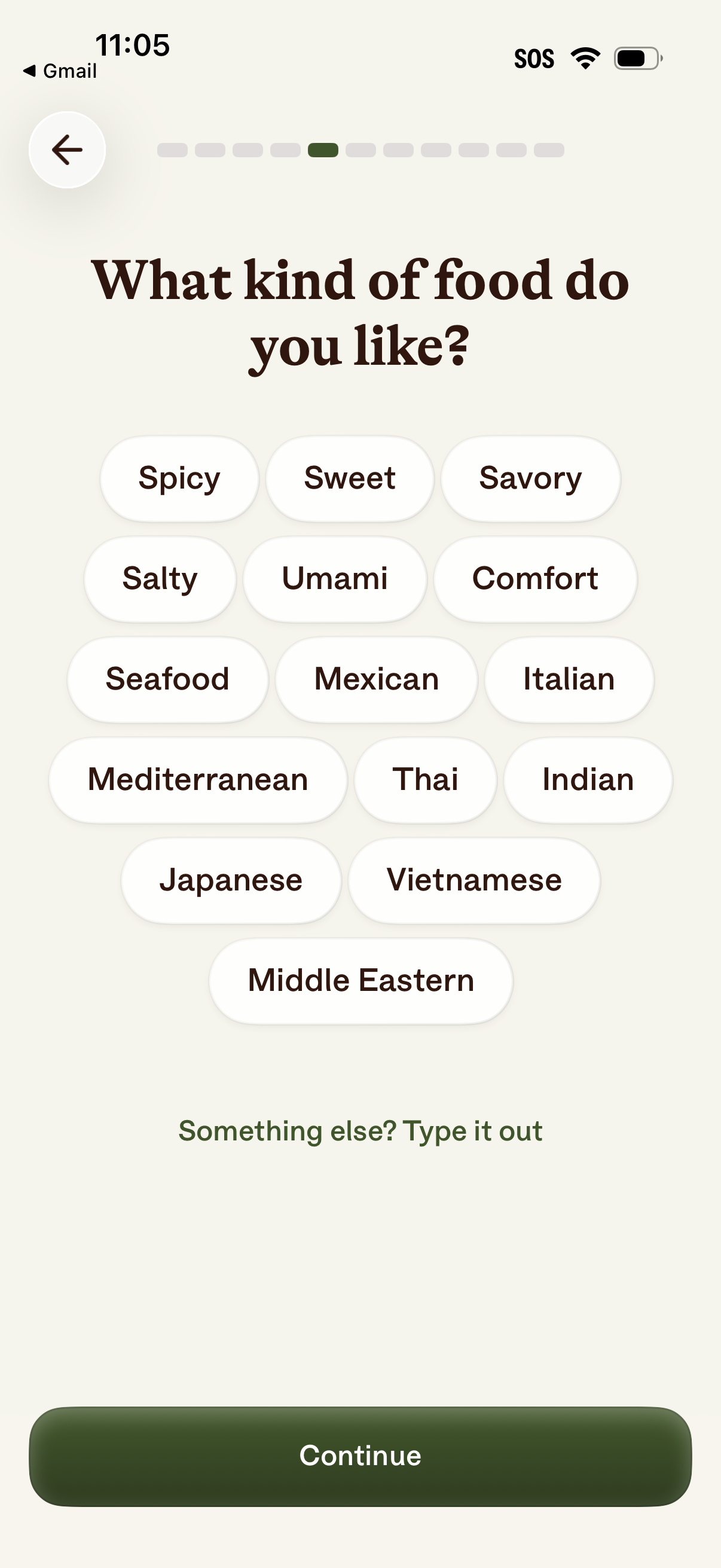Tap the back arrow to return
Viewport: 721px width, 1568px height.
[66, 150]
